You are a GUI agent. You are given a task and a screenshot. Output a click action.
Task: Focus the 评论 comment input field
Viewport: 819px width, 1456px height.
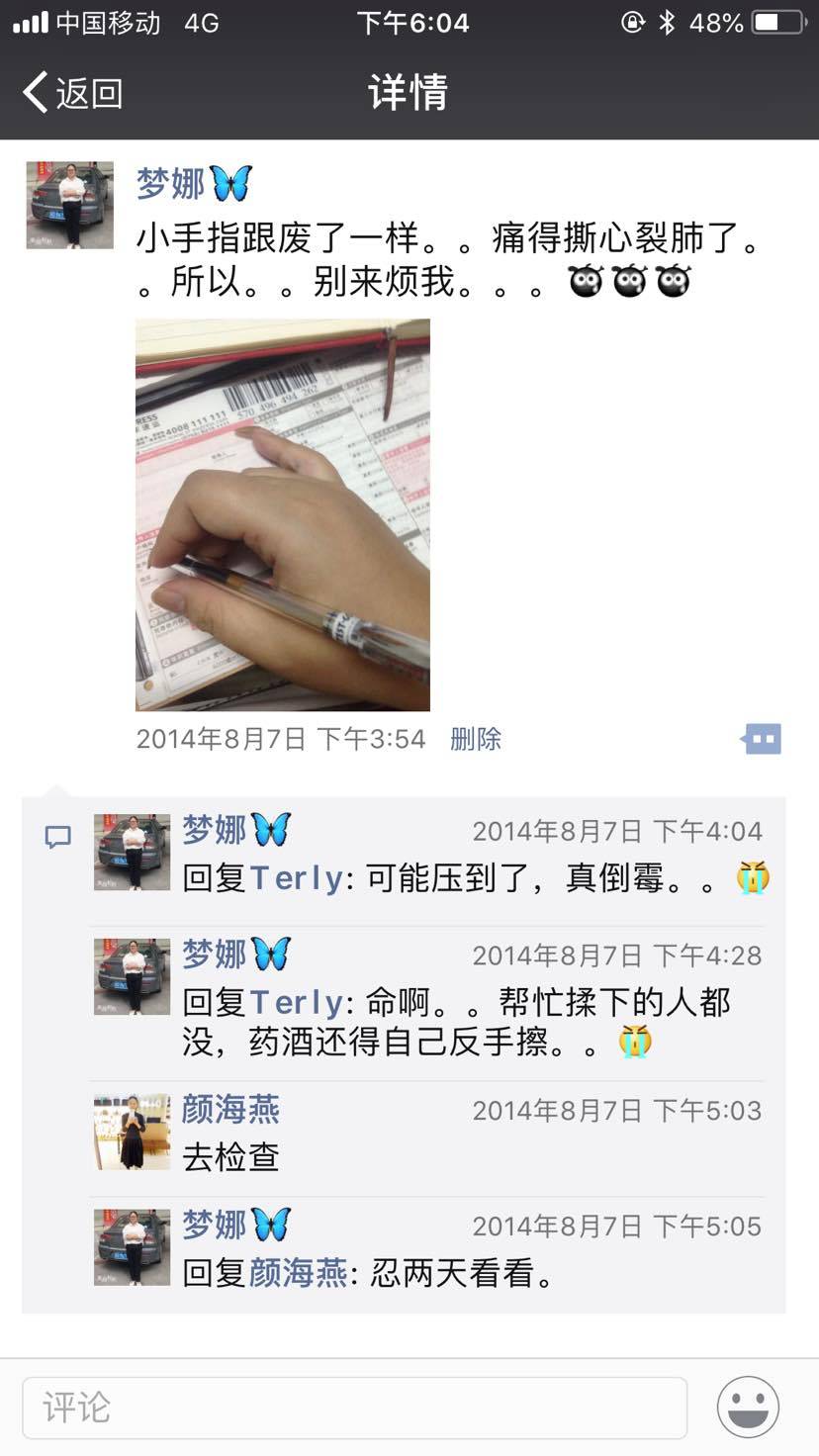[354, 1408]
